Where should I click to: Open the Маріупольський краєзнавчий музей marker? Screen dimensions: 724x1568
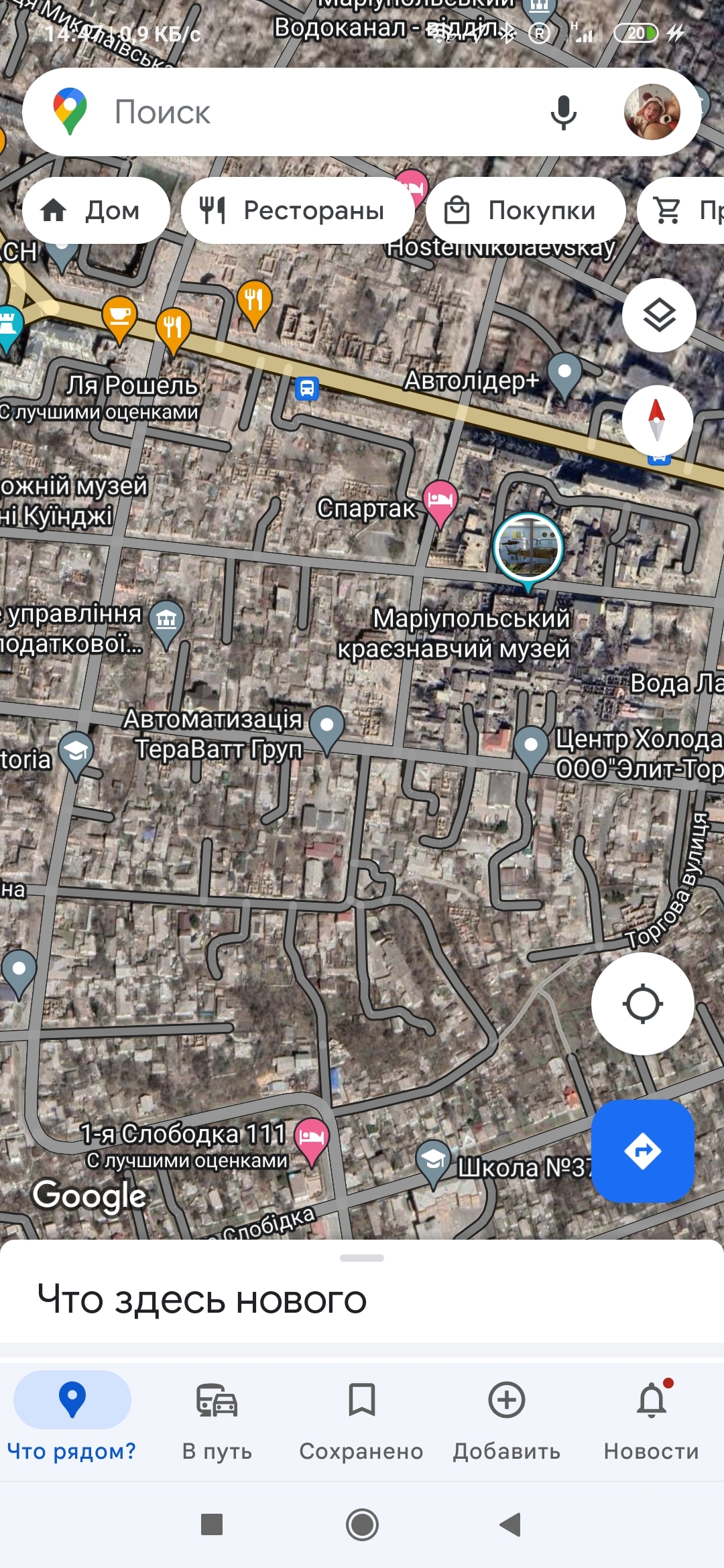[528, 548]
